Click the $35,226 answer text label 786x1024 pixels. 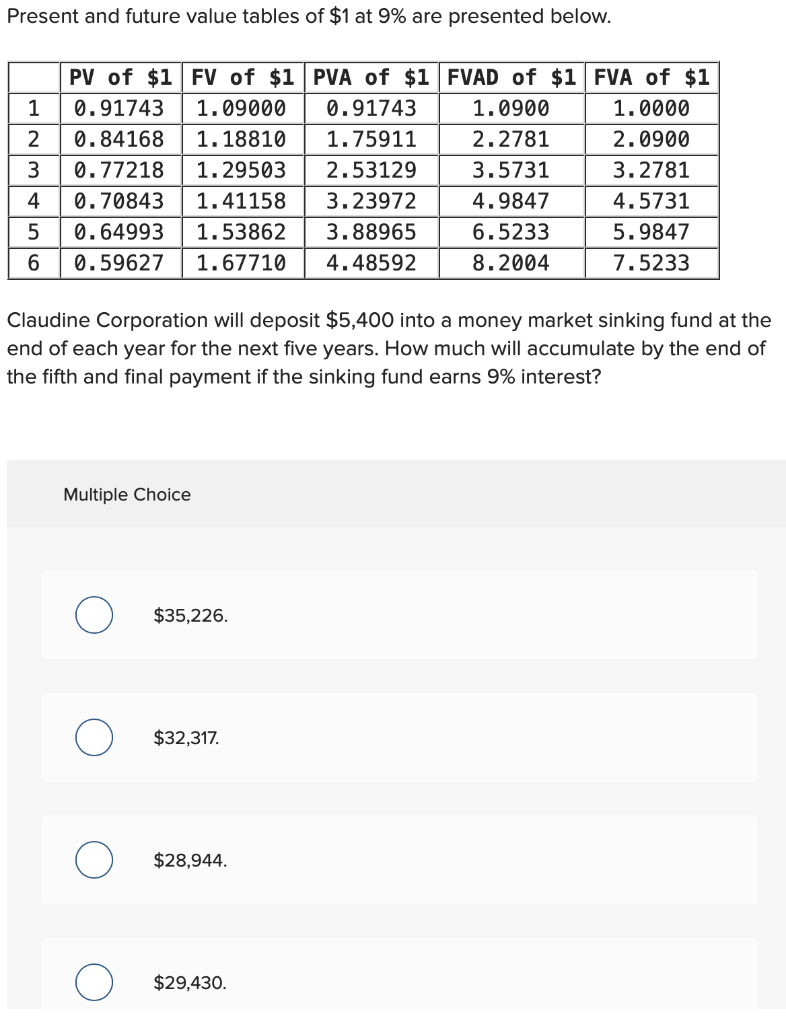(x=188, y=616)
